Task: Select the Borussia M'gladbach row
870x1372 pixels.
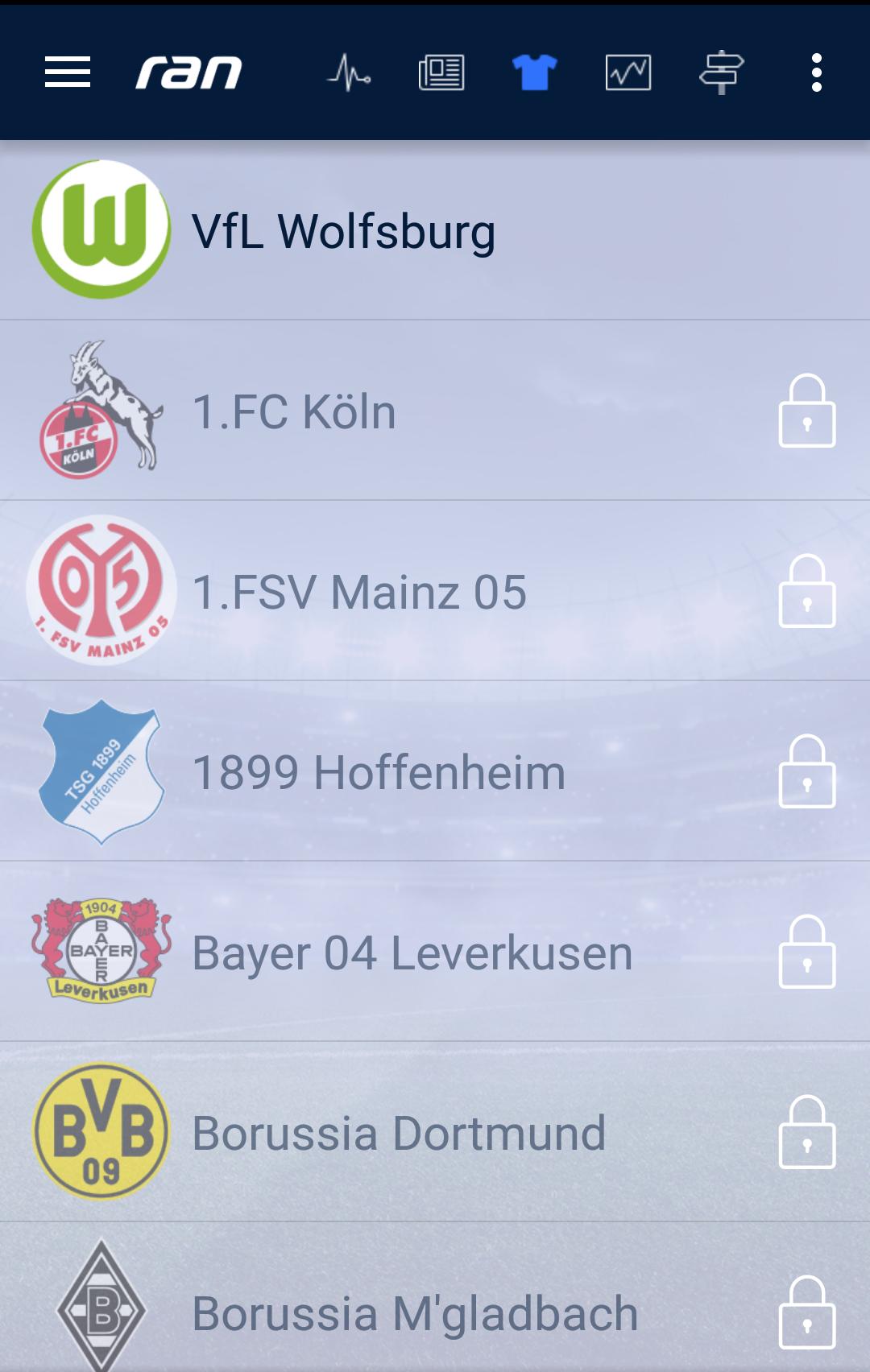Action: click(415, 1312)
